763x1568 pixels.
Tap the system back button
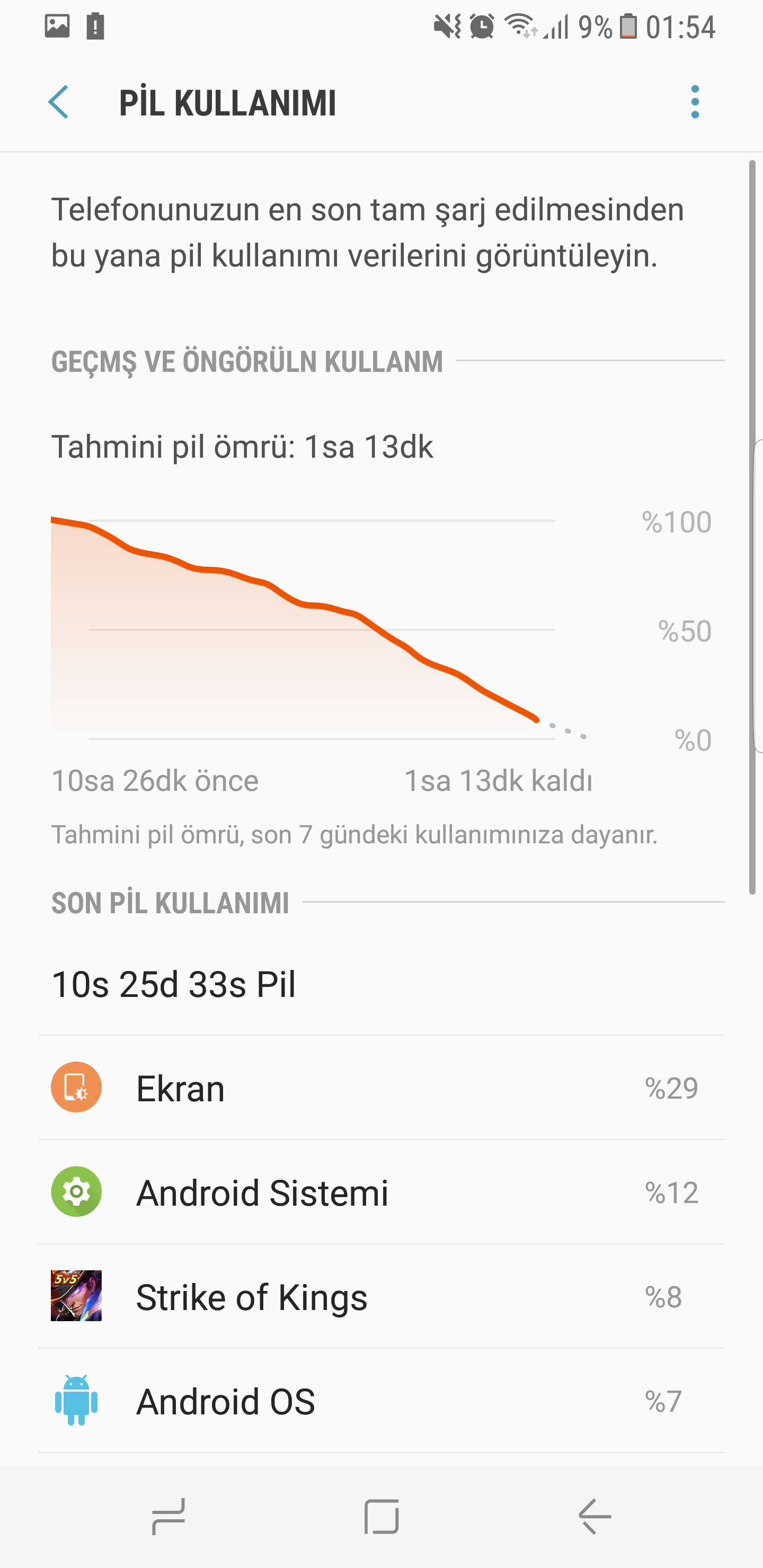[x=595, y=1516]
